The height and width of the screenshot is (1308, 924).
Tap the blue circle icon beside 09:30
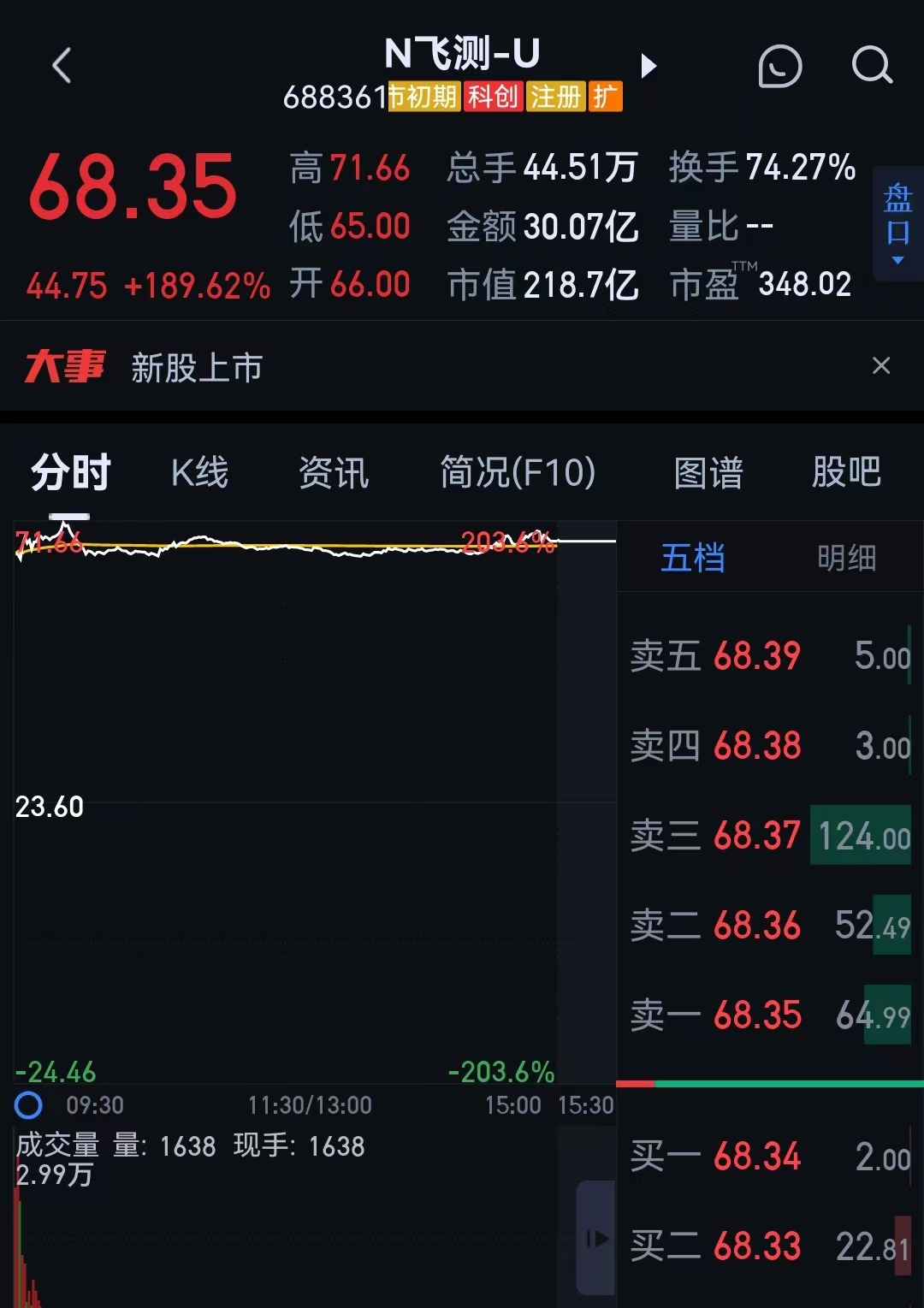(x=28, y=1105)
